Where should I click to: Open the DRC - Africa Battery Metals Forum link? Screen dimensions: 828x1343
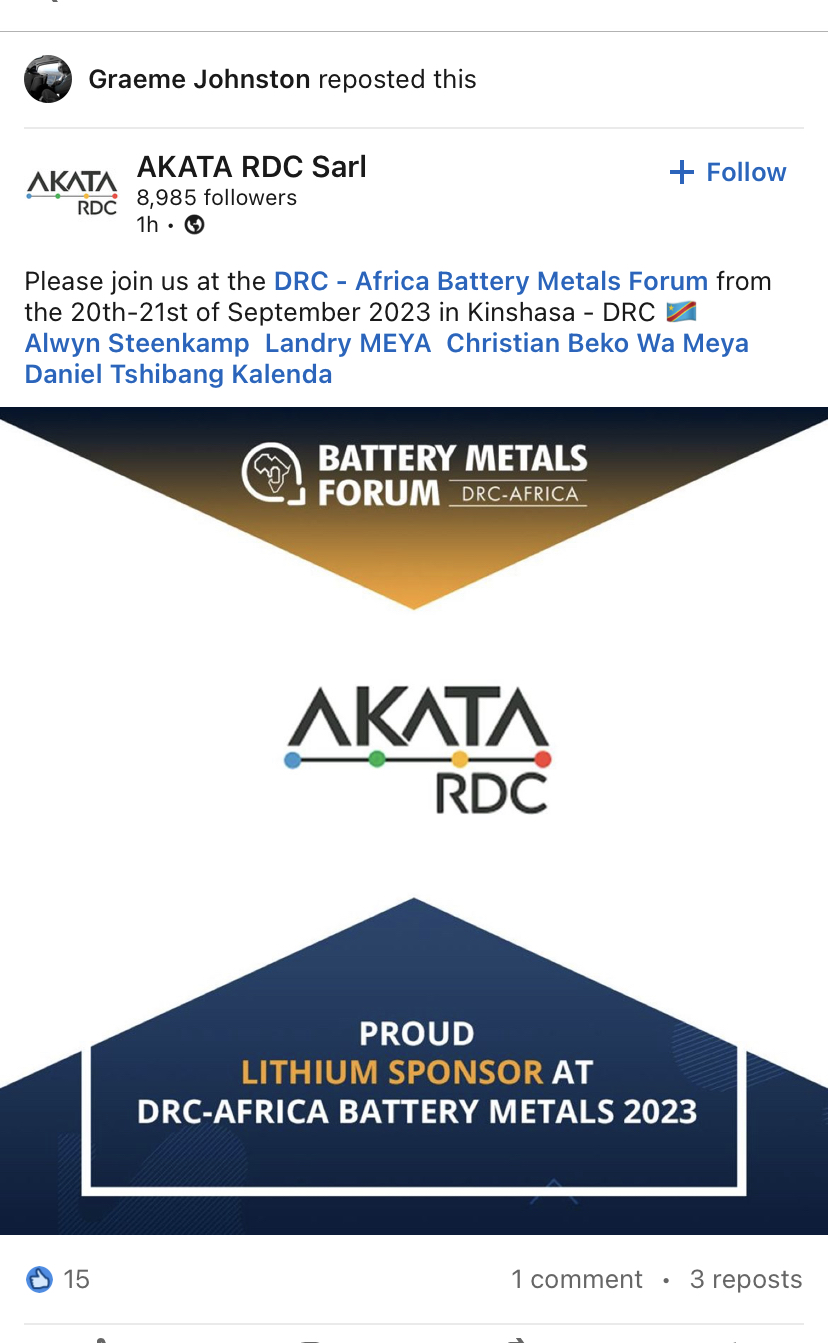point(491,281)
